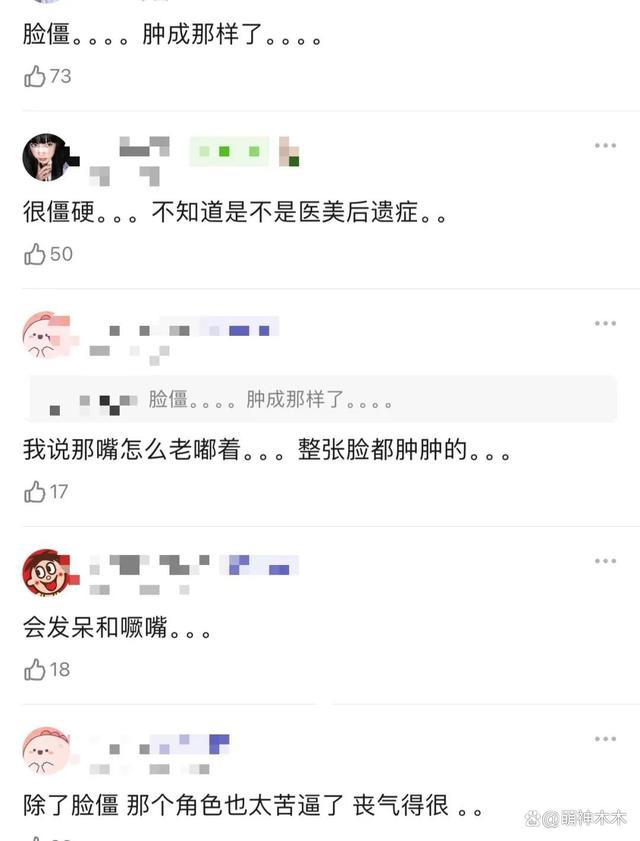Open more options for 我说那嘴怎么老嘟着 comment
Screen dimensions: 640x841
605,324
